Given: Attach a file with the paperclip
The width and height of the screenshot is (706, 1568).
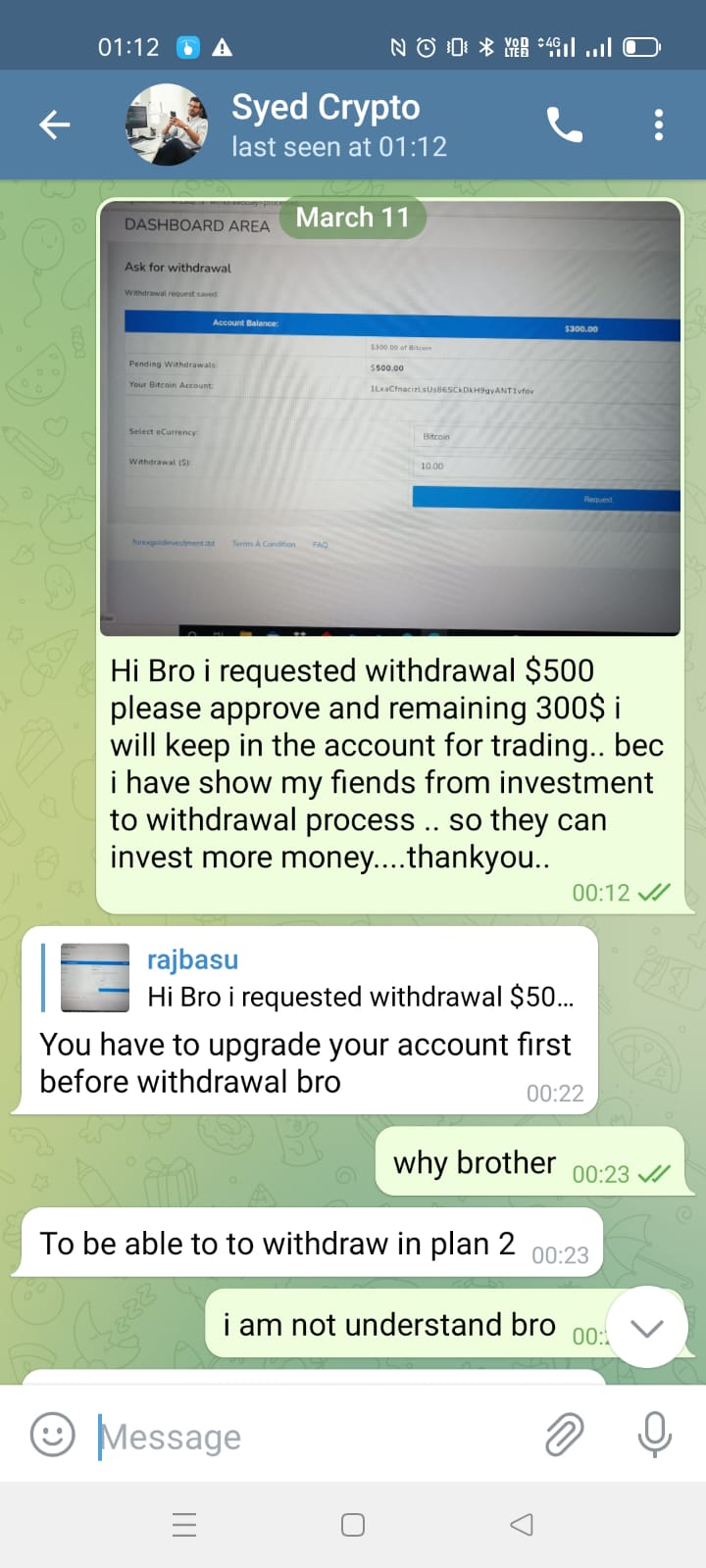Looking at the screenshot, I should coord(564,1435).
